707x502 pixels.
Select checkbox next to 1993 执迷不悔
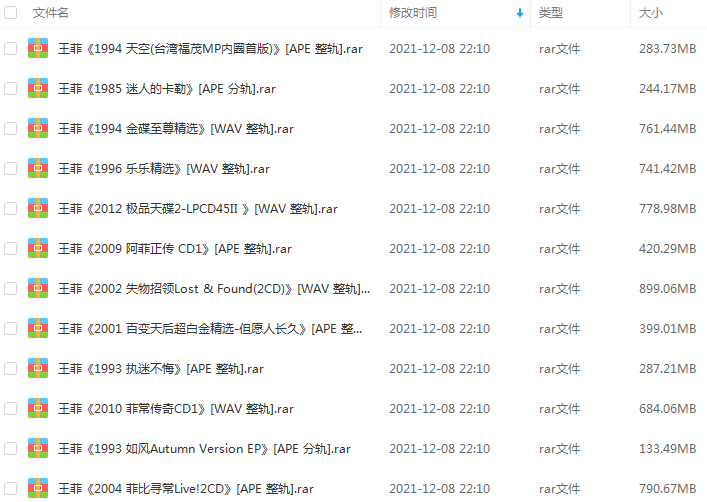coord(11,368)
